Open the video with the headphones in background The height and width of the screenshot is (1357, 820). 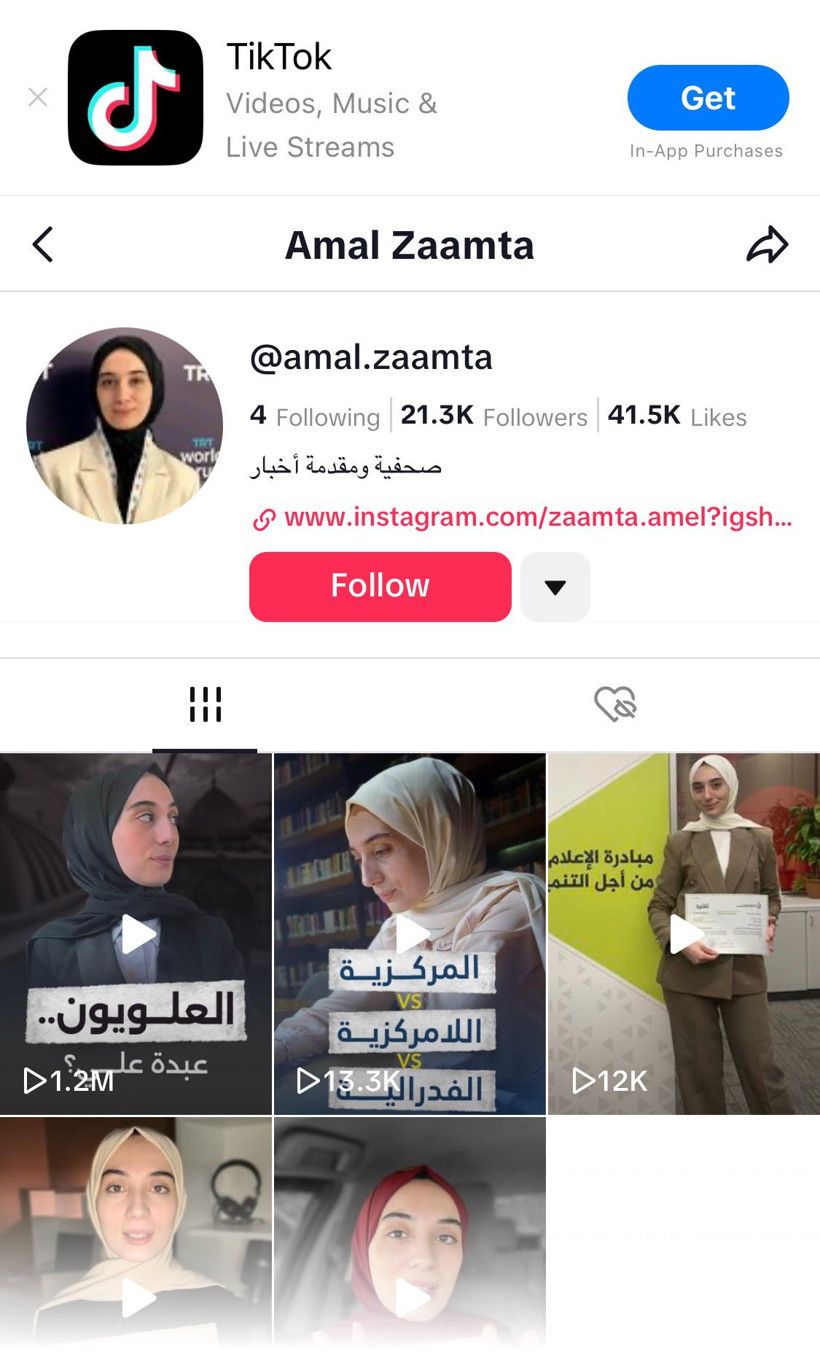pyautogui.click(x=136, y=1235)
